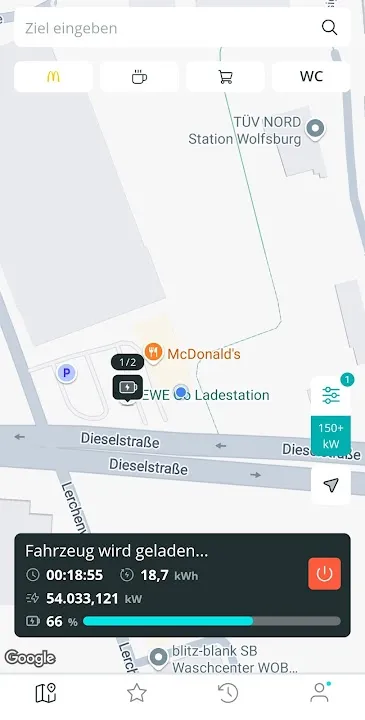365x720 pixels.
Task: Switch to the history clock tab
Action: pos(228,693)
